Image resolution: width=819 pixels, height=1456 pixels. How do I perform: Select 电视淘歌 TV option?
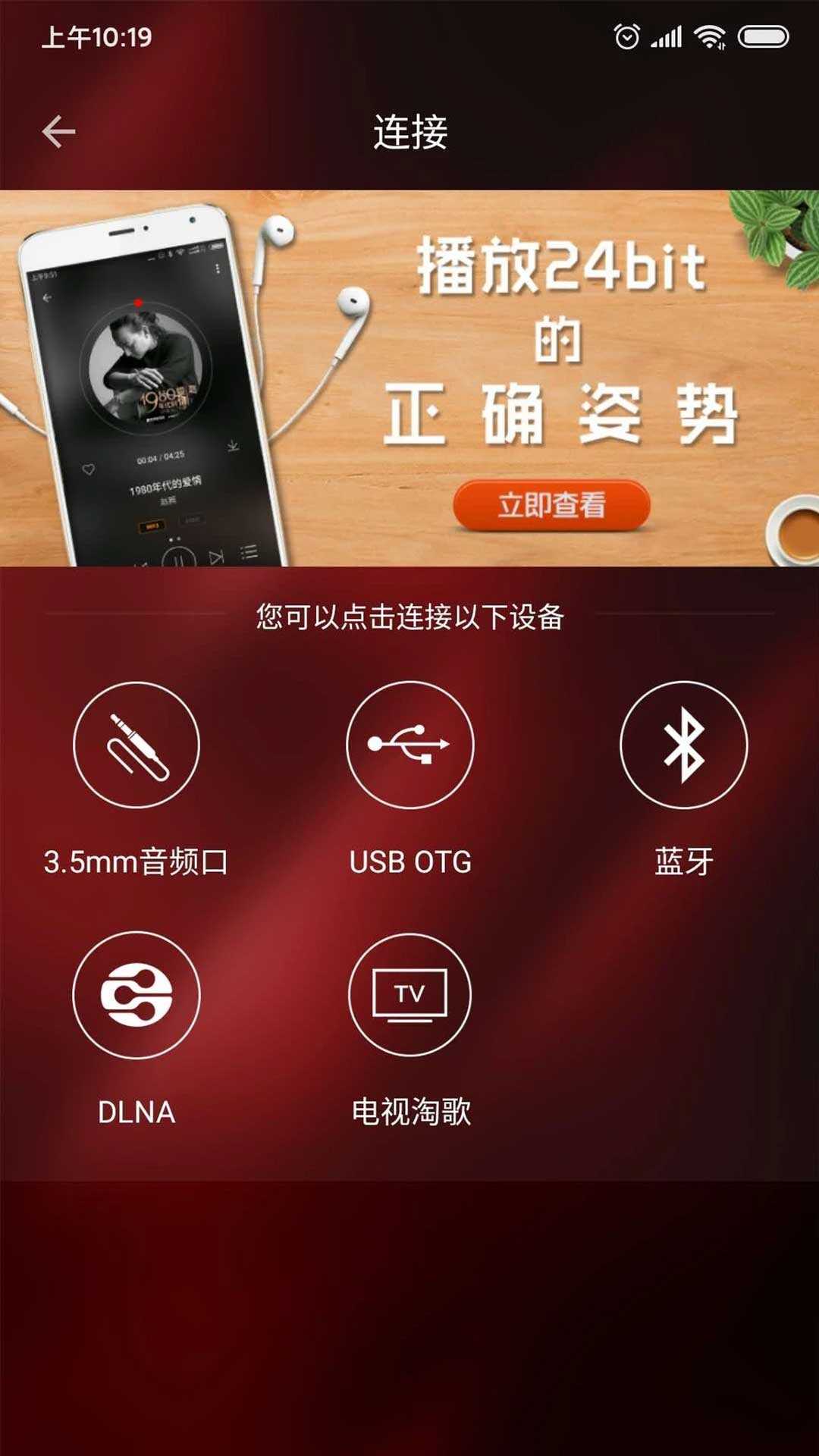click(x=410, y=994)
